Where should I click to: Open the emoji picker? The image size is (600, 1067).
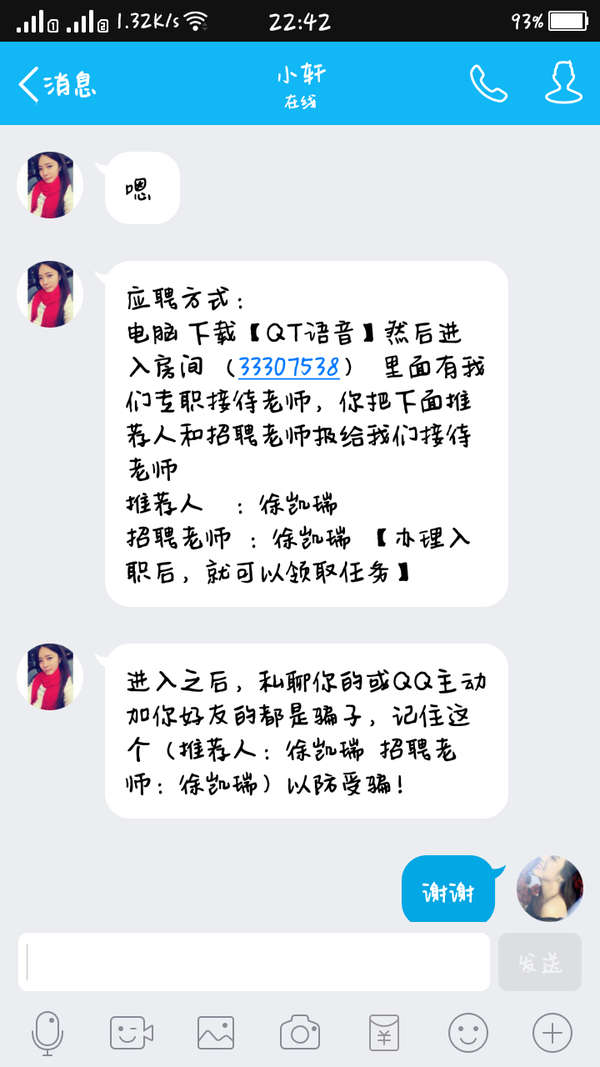467,1030
